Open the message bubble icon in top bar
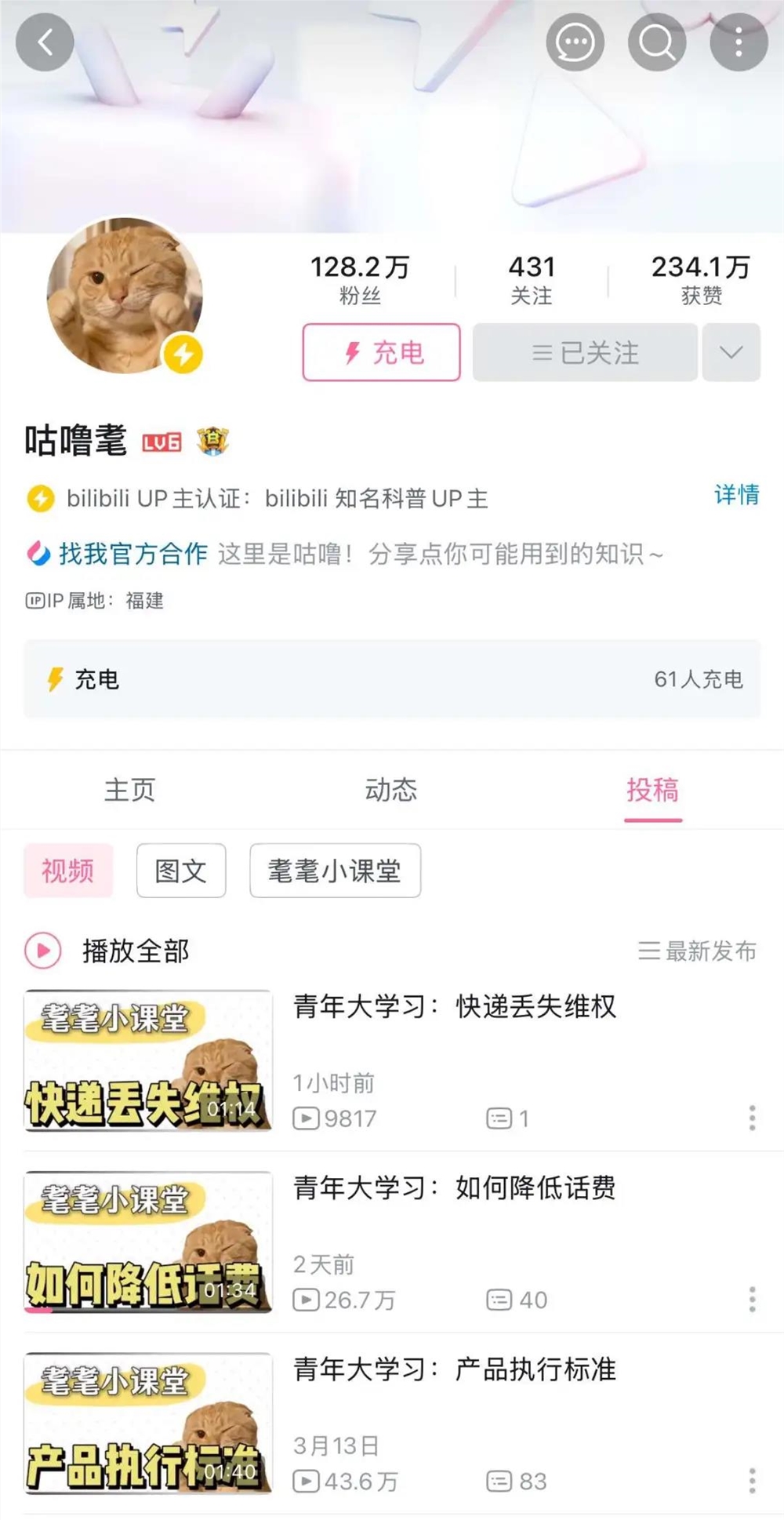Image resolution: width=784 pixels, height=1520 pixels. (x=575, y=42)
